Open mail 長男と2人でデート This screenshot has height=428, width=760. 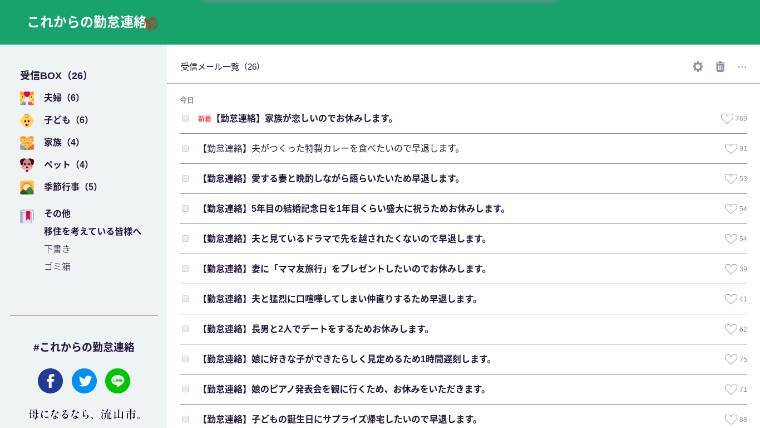pos(316,329)
